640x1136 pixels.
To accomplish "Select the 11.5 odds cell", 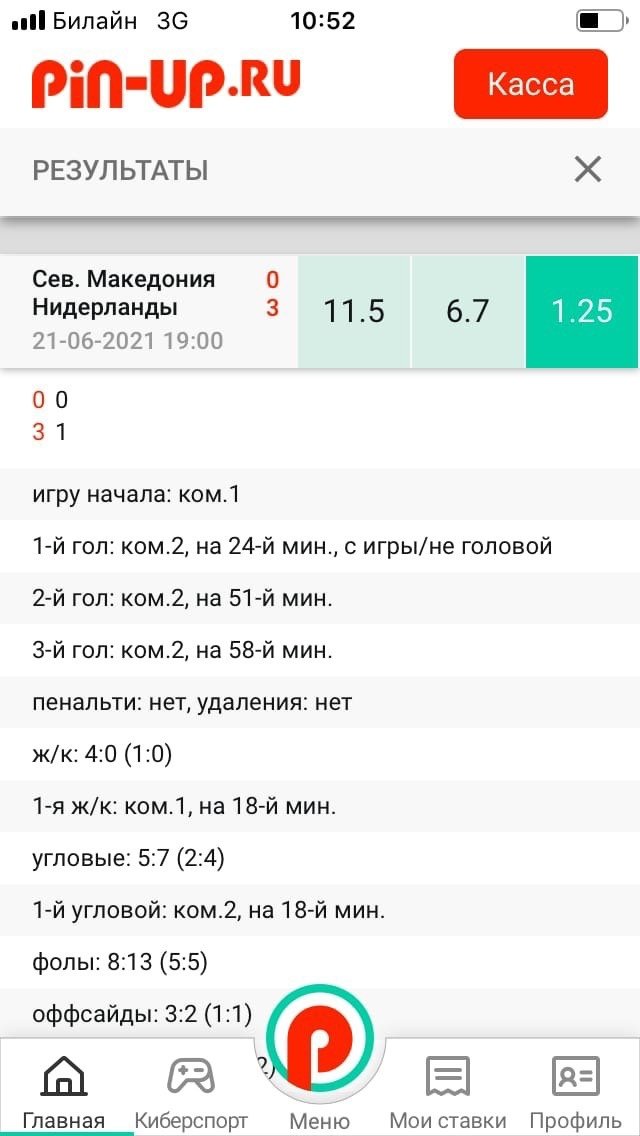I will (354, 311).
